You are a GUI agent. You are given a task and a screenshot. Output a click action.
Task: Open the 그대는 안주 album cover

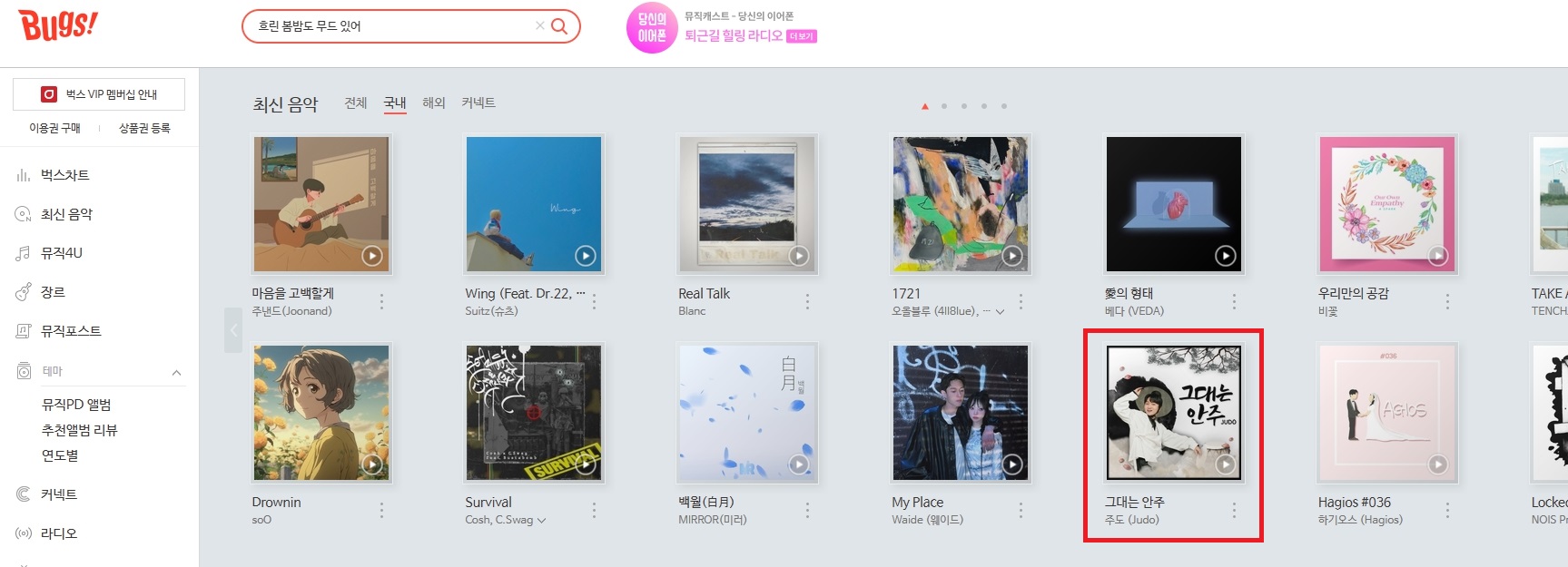pyautogui.click(x=1173, y=413)
